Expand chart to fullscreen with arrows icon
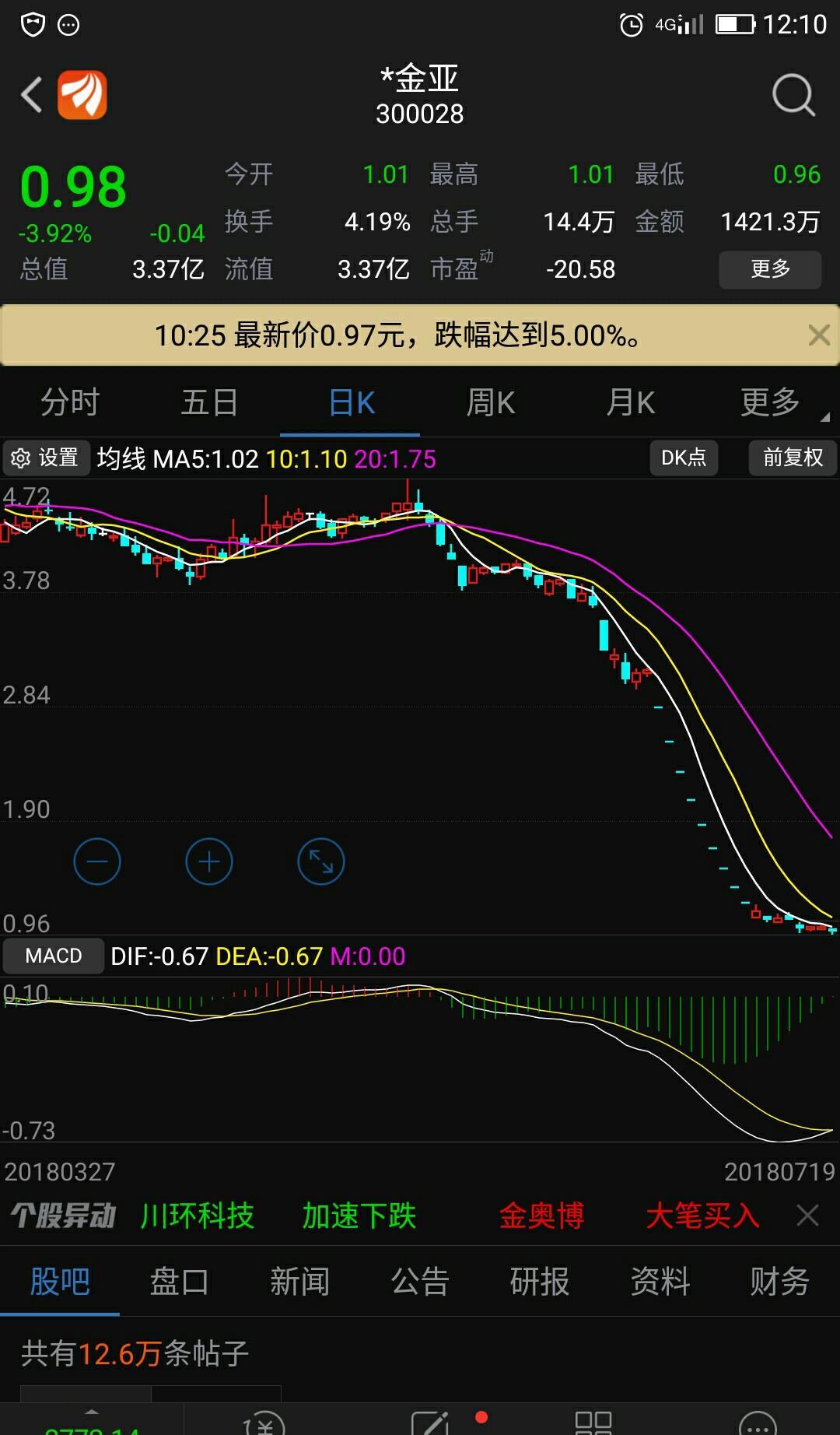840x1435 pixels. [x=320, y=861]
